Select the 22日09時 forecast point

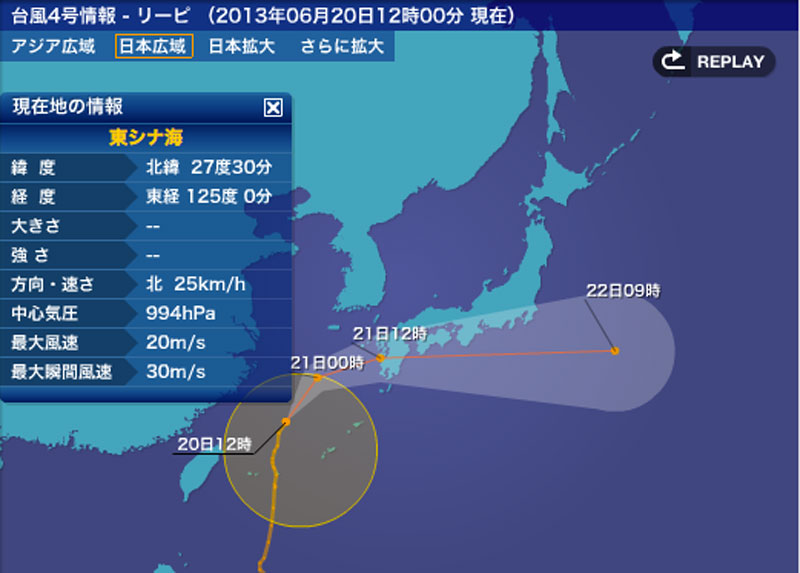tap(615, 351)
